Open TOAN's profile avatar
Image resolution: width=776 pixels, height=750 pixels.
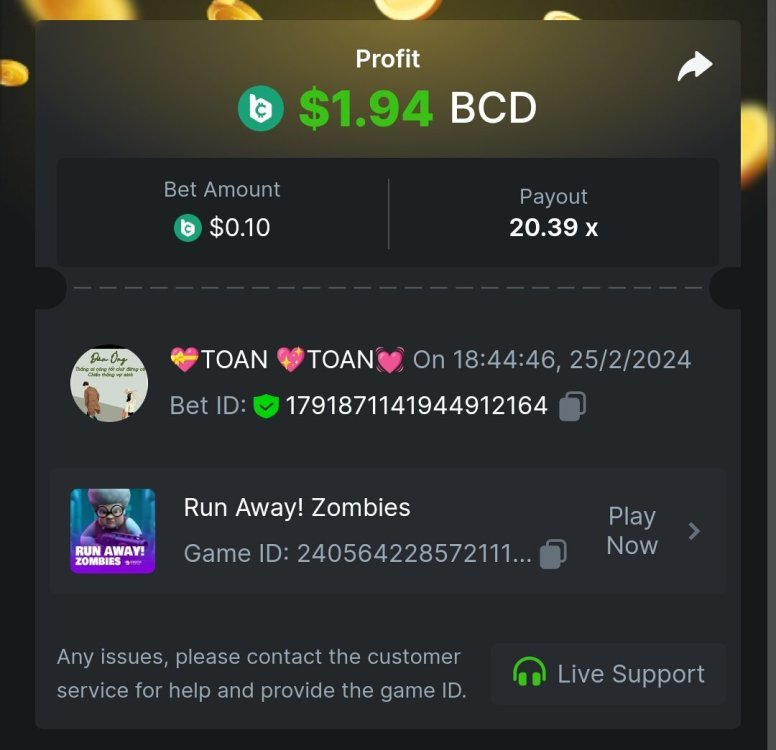click(109, 383)
